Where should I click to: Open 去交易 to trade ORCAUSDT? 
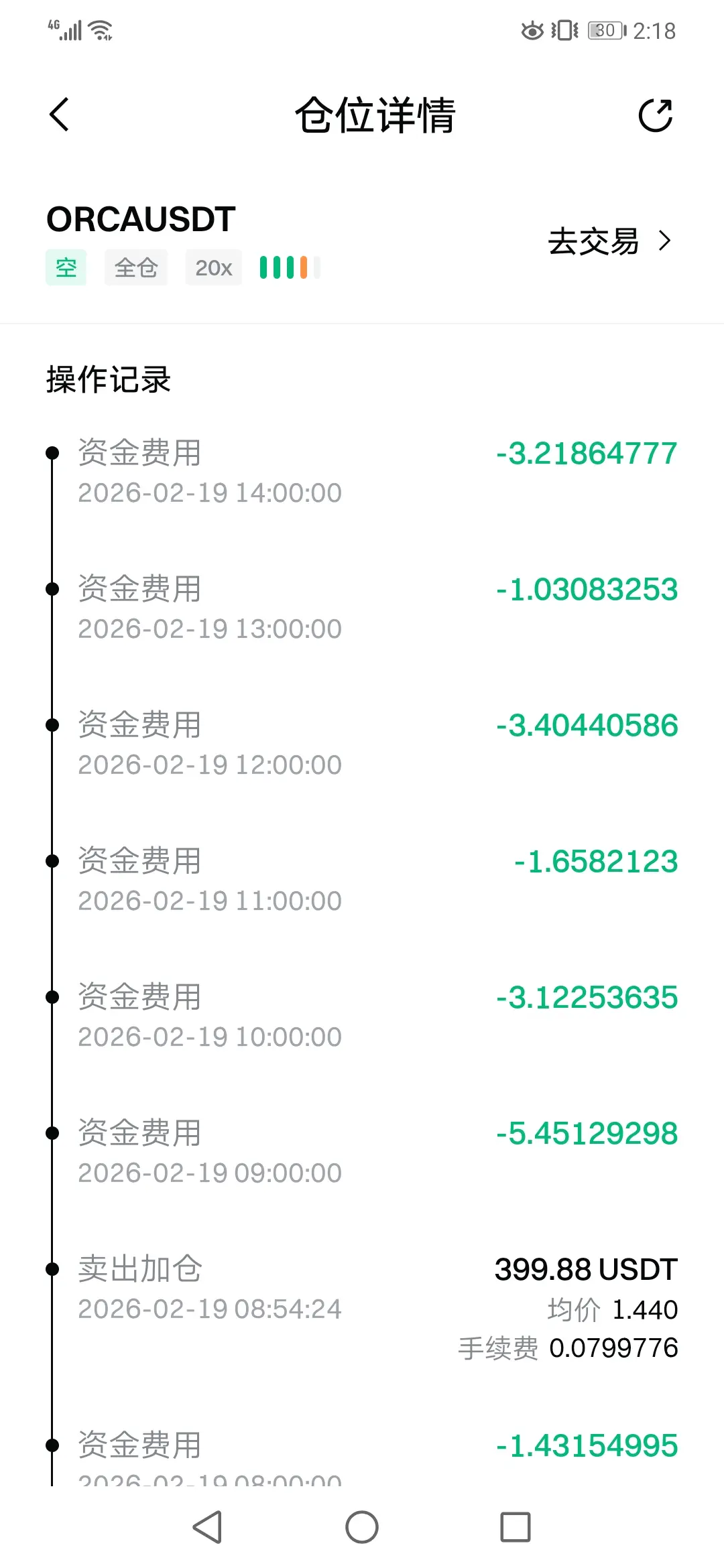(609, 241)
